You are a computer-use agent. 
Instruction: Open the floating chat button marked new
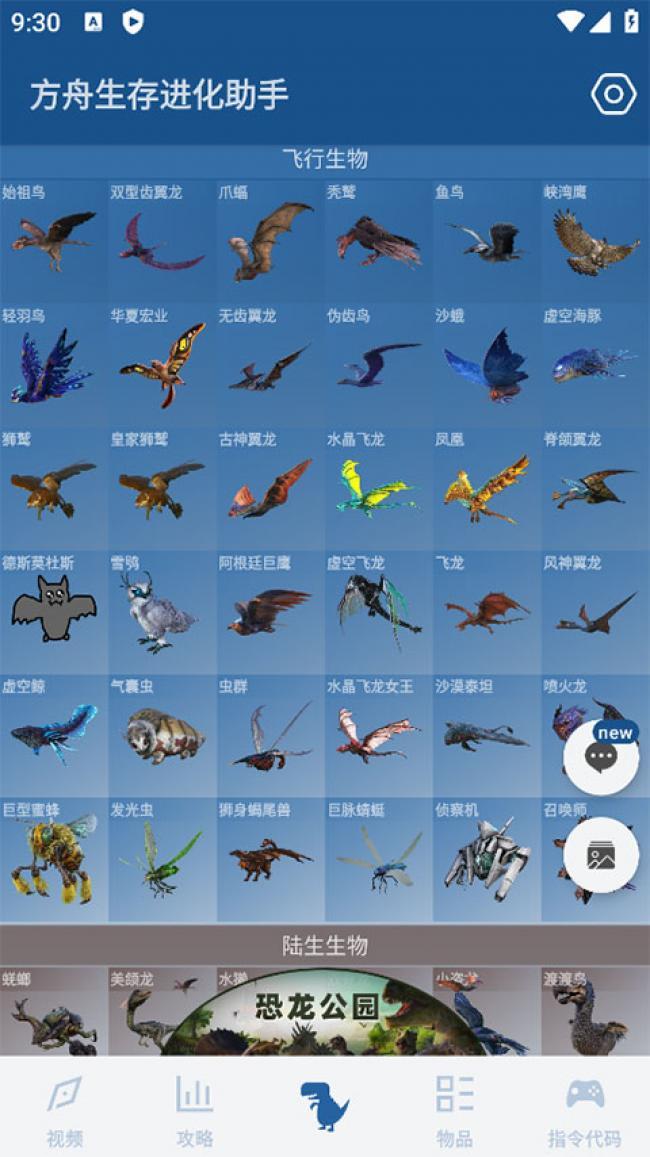pos(601,757)
